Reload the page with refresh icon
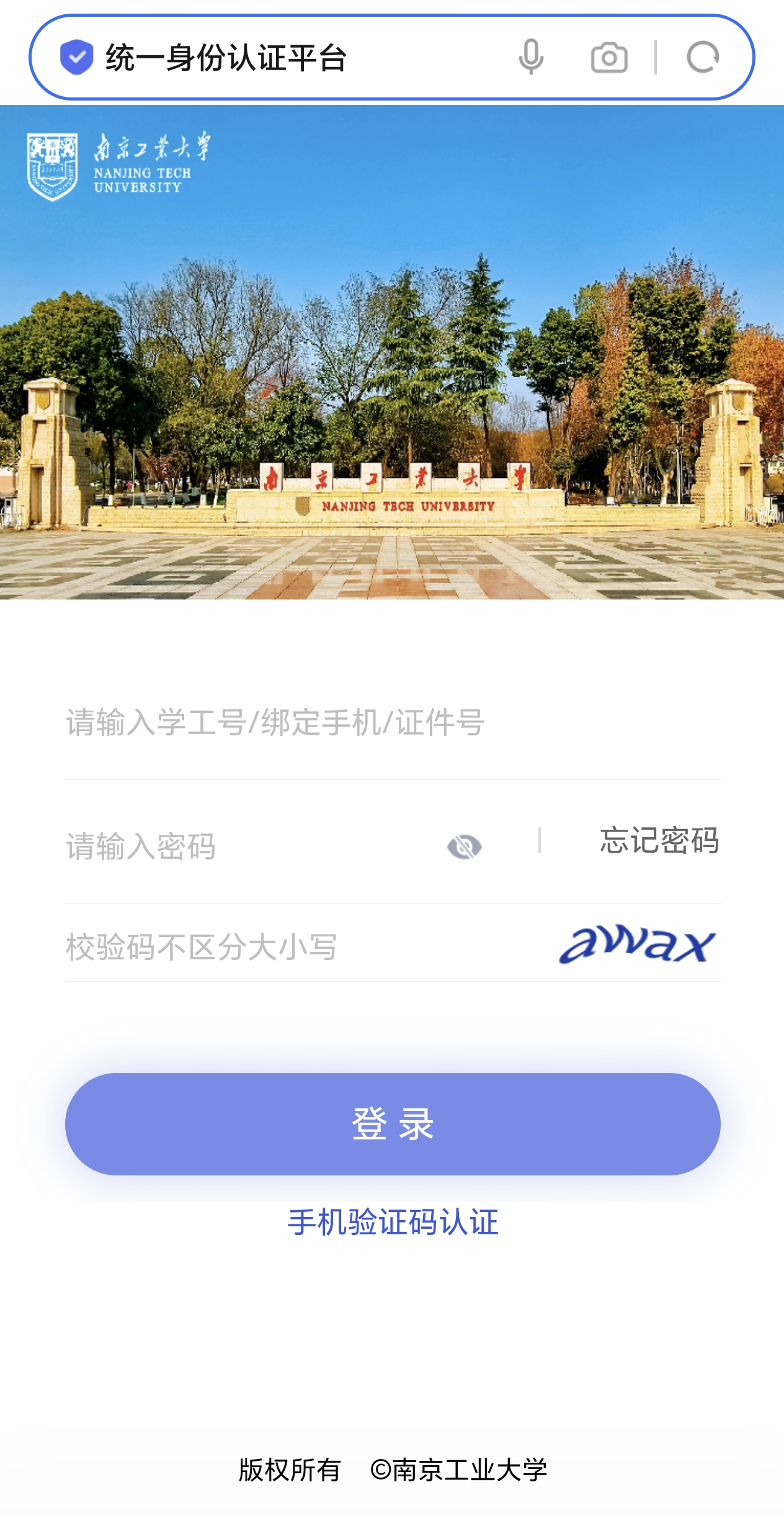Image resolution: width=784 pixels, height=1513 pixels. [x=702, y=58]
